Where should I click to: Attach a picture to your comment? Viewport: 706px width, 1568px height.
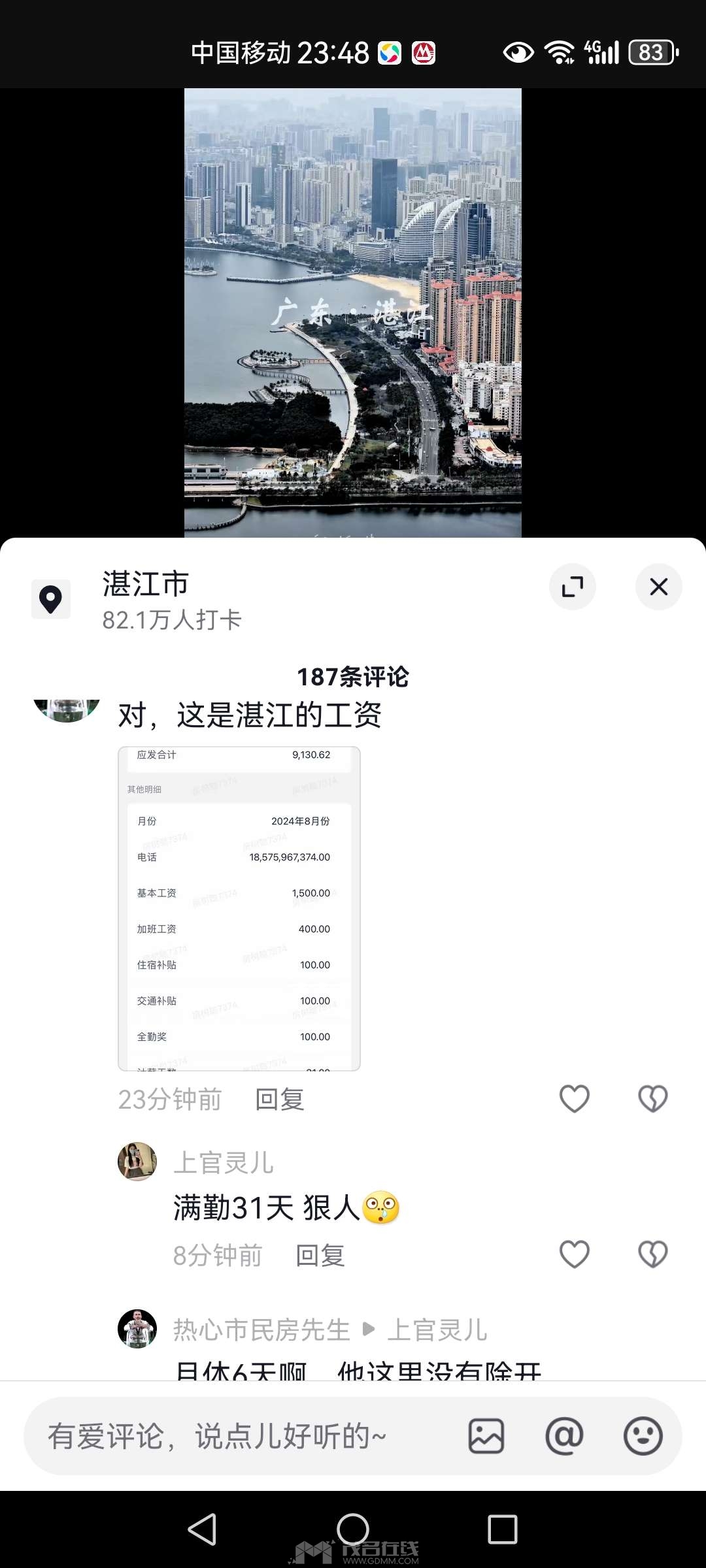point(486,1435)
